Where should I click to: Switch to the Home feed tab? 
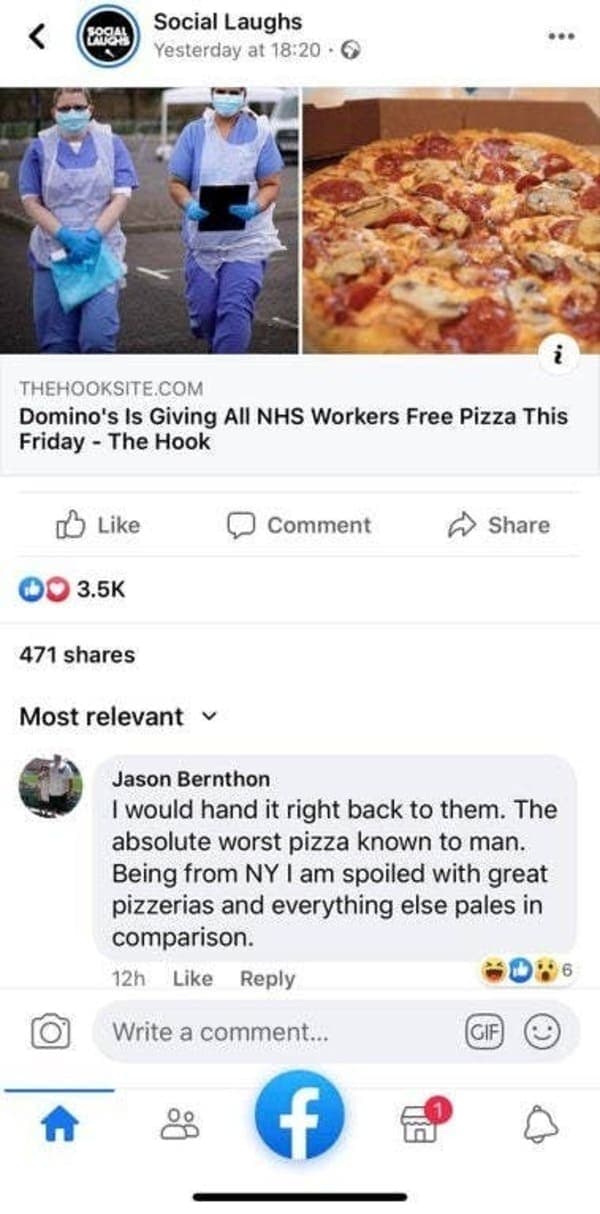(x=58, y=1127)
